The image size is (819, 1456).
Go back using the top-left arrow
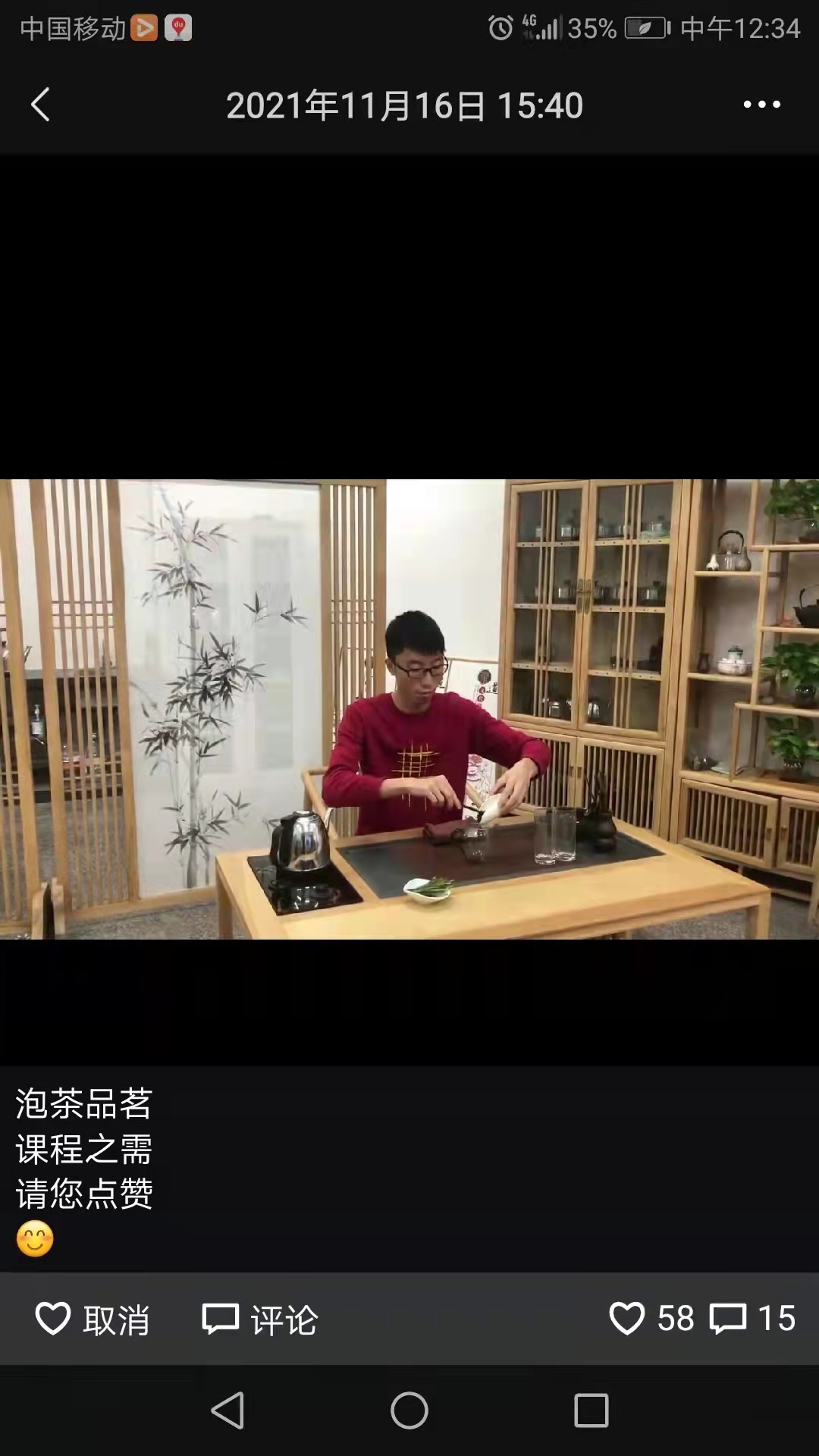[x=41, y=105]
